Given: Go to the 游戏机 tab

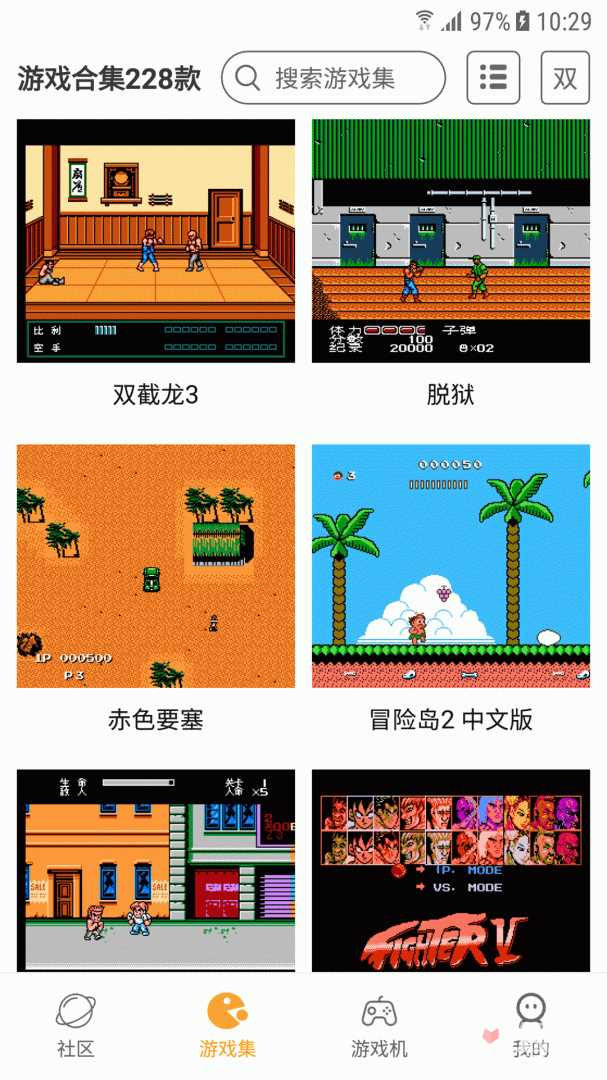Looking at the screenshot, I should (379, 1025).
